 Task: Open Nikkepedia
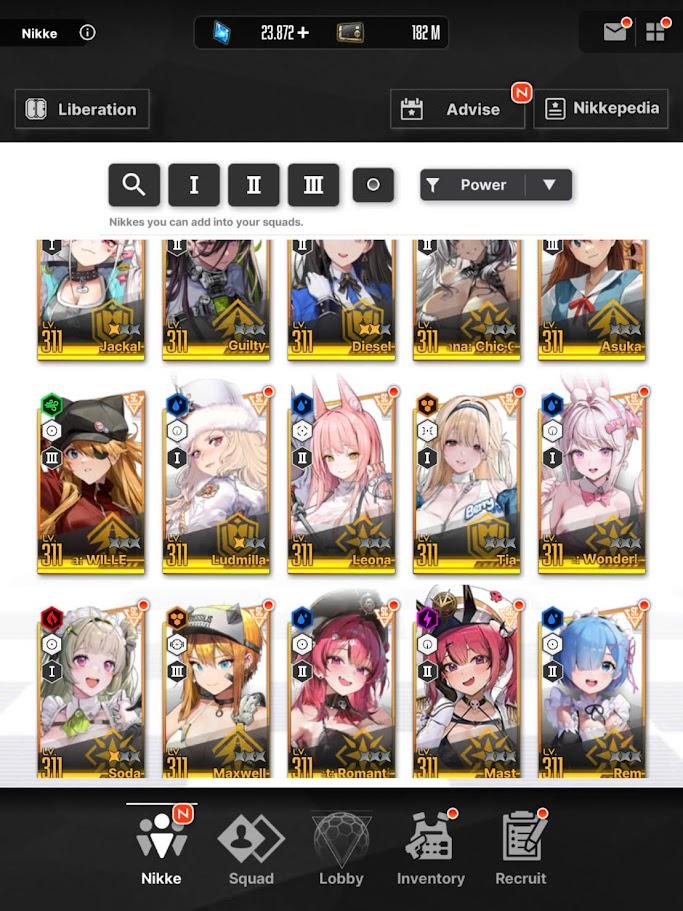pyautogui.click(x=601, y=109)
